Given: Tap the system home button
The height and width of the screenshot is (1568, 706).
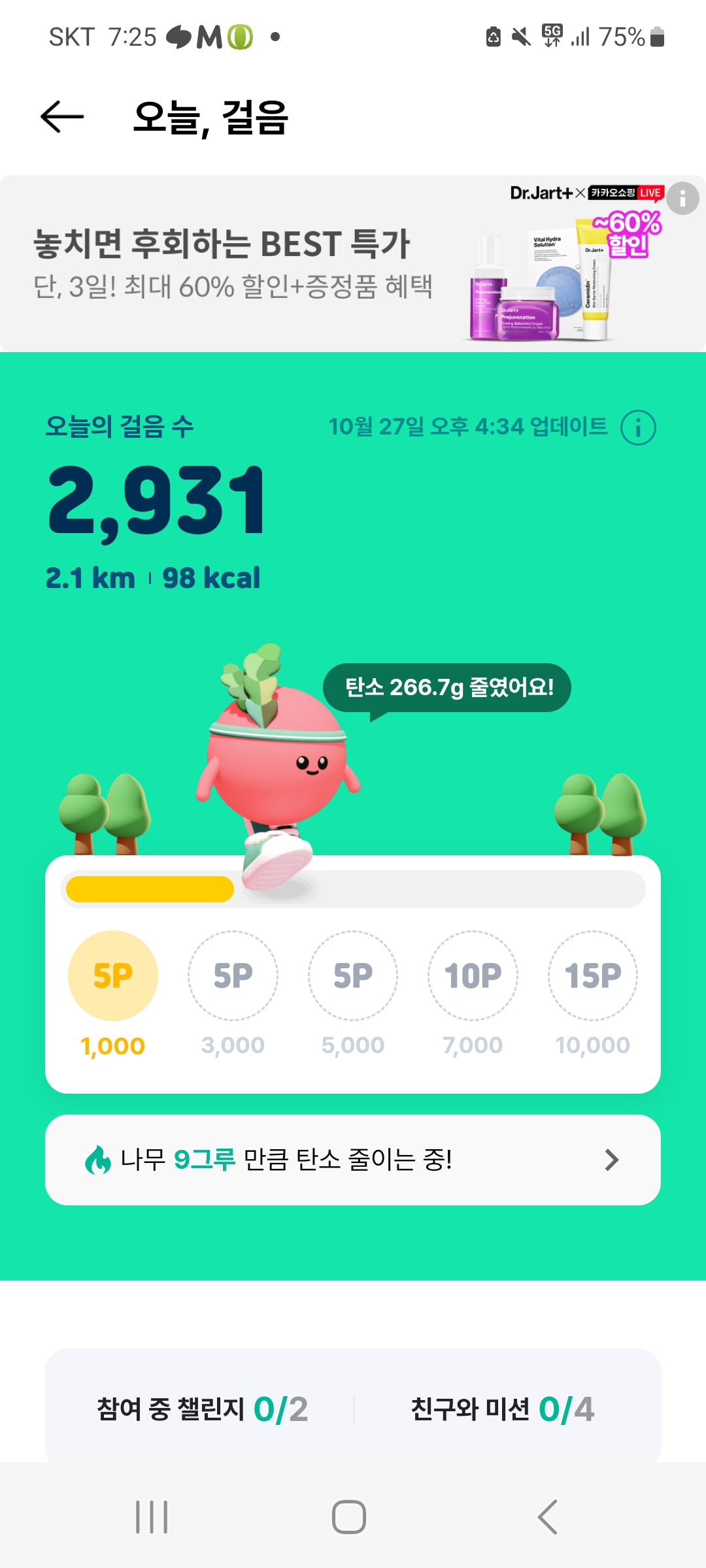Looking at the screenshot, I should click(x=349, y=1516).
